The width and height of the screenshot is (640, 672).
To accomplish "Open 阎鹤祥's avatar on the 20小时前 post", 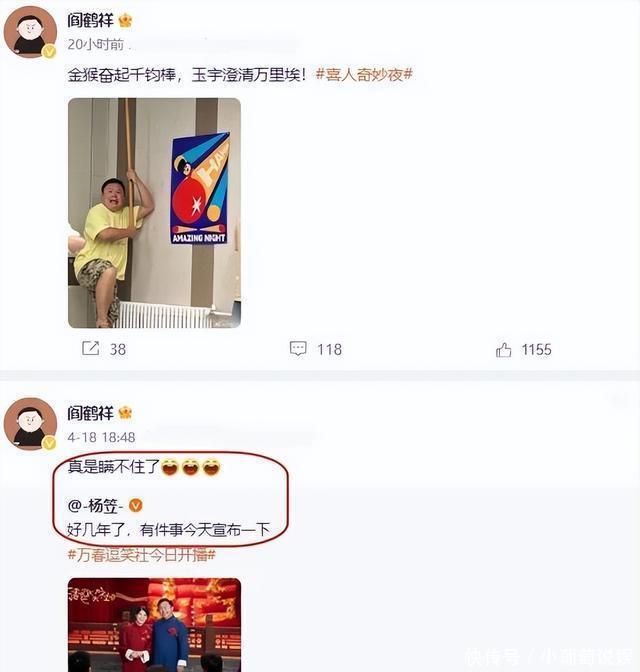I will point(30,31).
